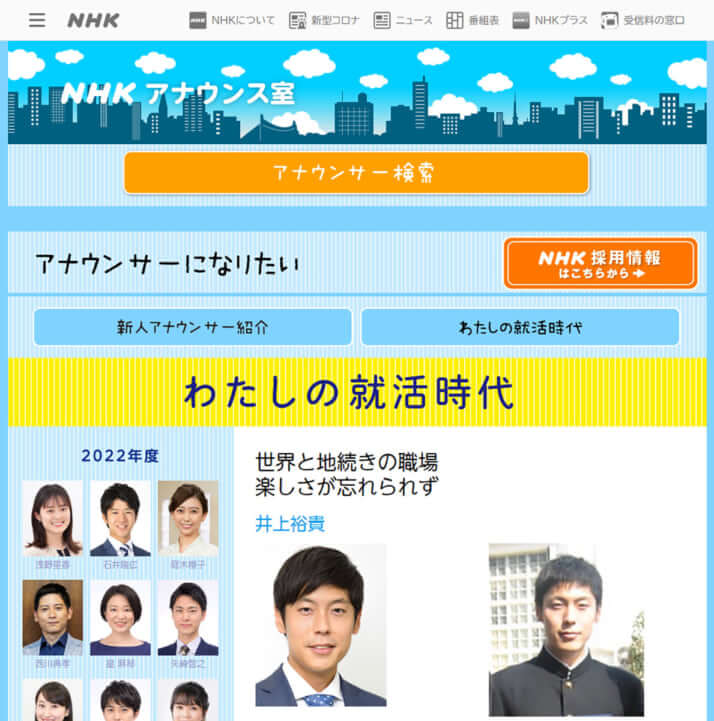Screen dimensions: 714x721
Task: Open NHKプラス
Action: pyautogui.click(x=550, y=20)
